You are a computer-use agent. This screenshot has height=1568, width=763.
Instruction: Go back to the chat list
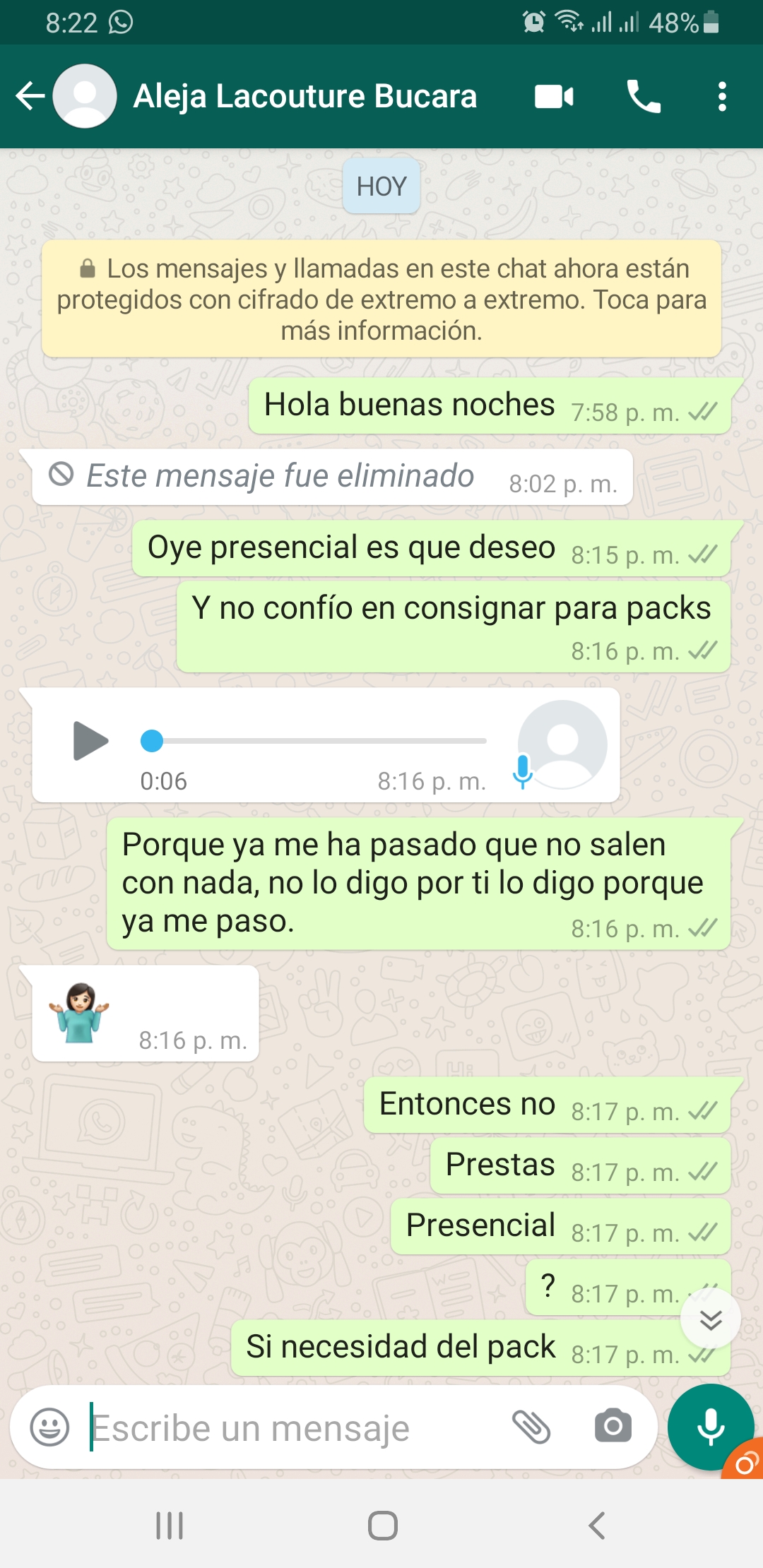tap(30, 96)
